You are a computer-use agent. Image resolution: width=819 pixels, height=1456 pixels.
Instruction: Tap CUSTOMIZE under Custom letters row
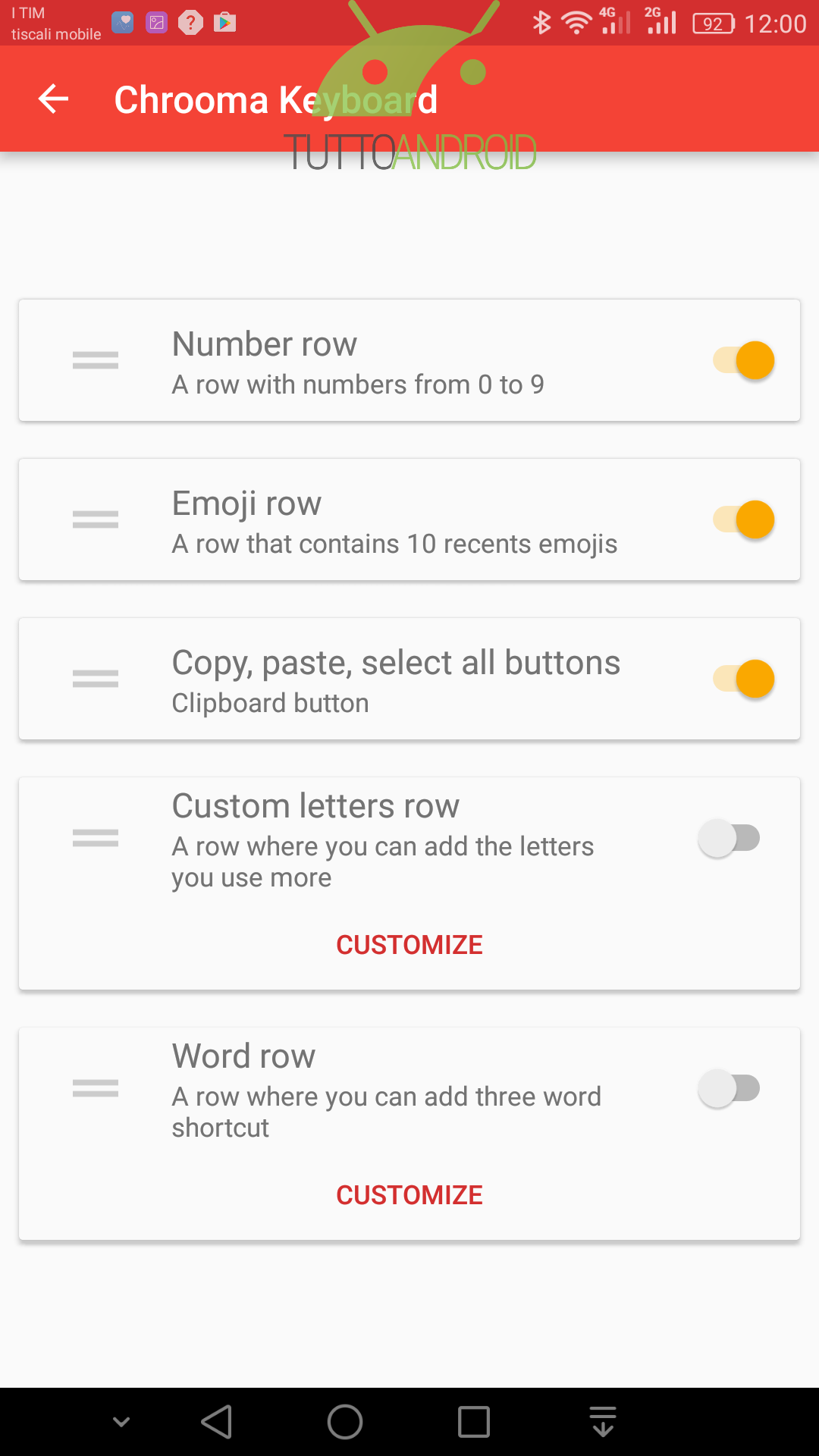[x=409, y=945]
